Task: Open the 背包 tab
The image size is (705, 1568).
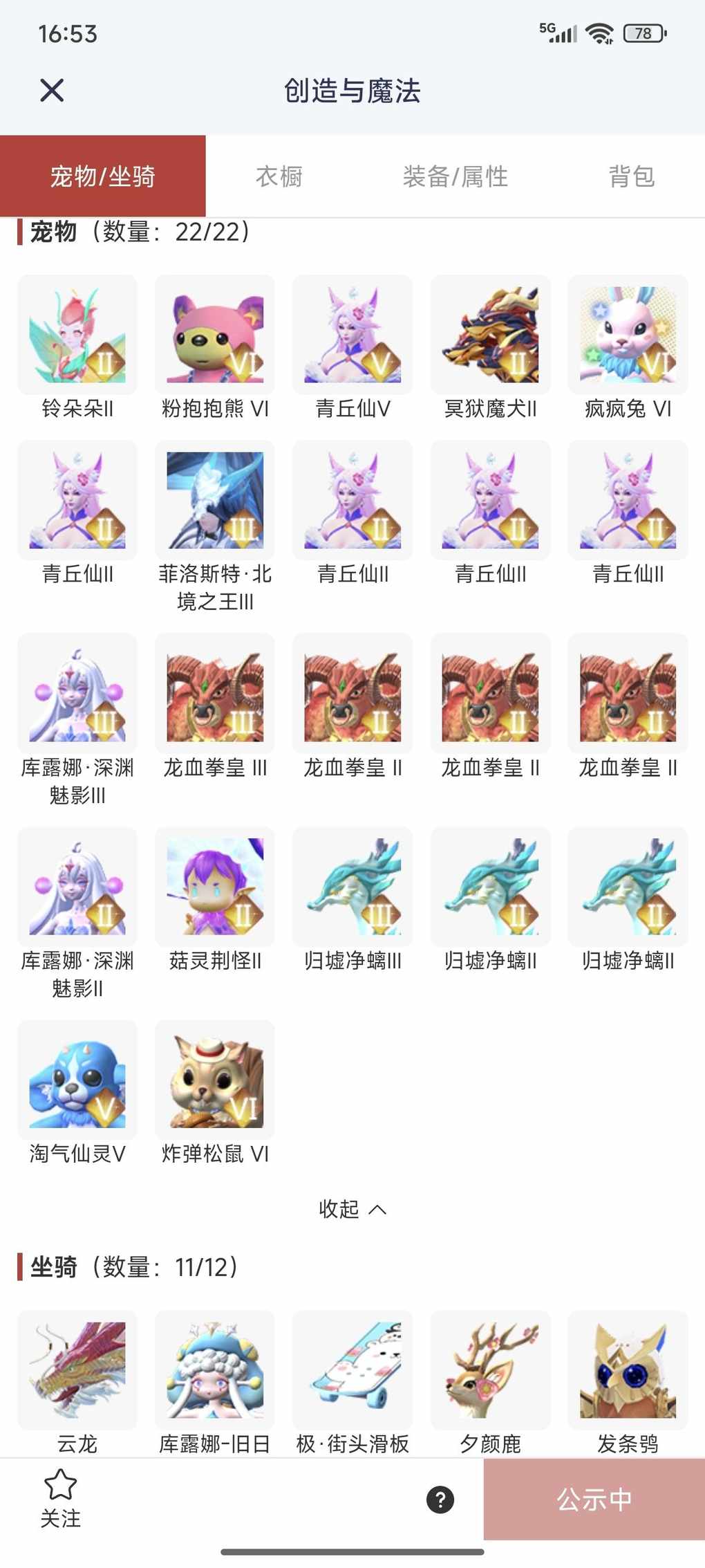Action: (x=631, y=176)
